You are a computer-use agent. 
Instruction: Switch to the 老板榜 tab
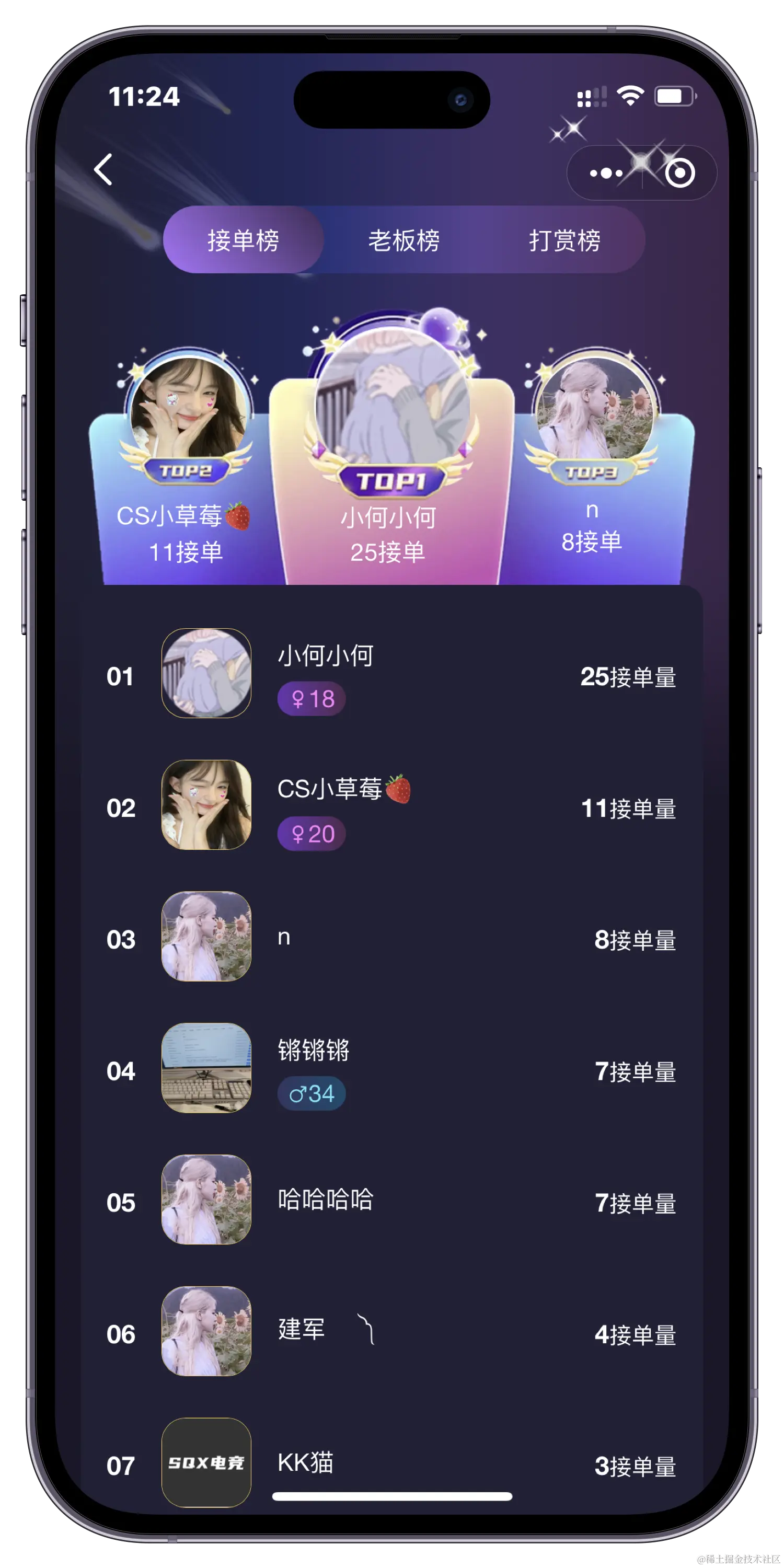pyautogui.click(x=403, y=240)
